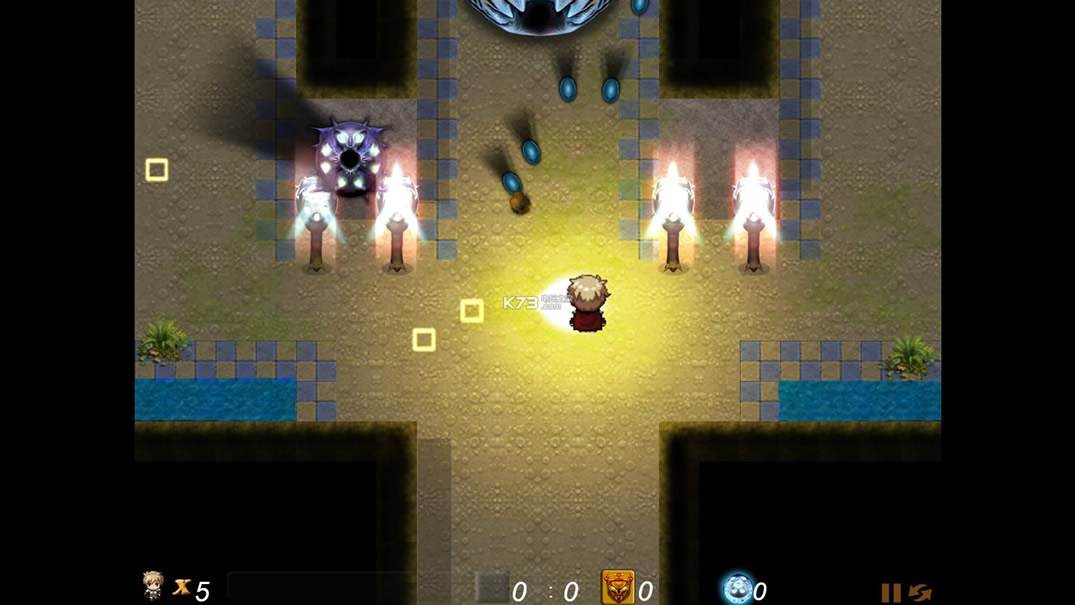Restart the level with the refresh icon
This screenshot has height=605, width=1075.
(920, 592)
